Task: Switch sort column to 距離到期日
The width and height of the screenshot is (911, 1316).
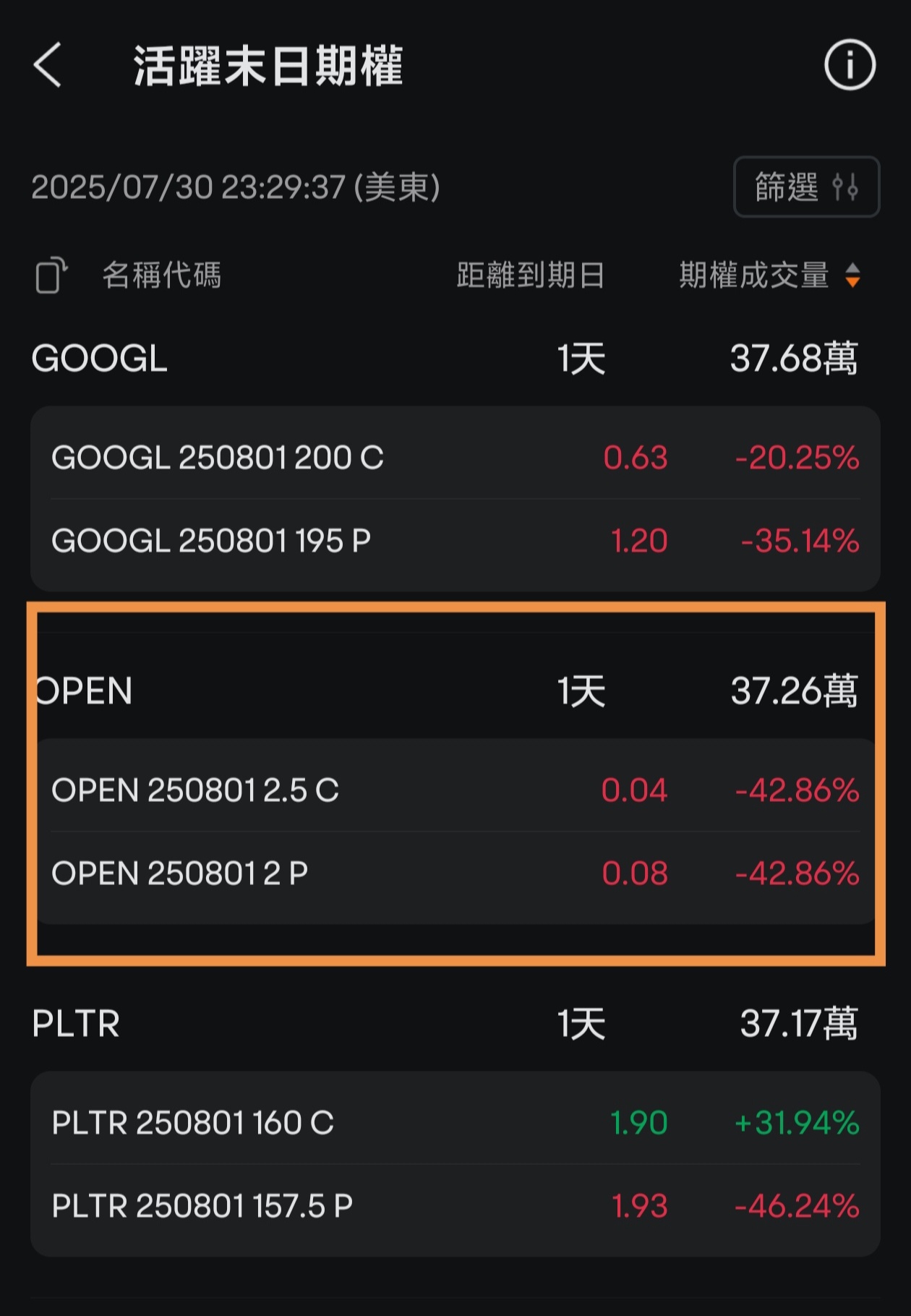Action: (x=530, y=275)
